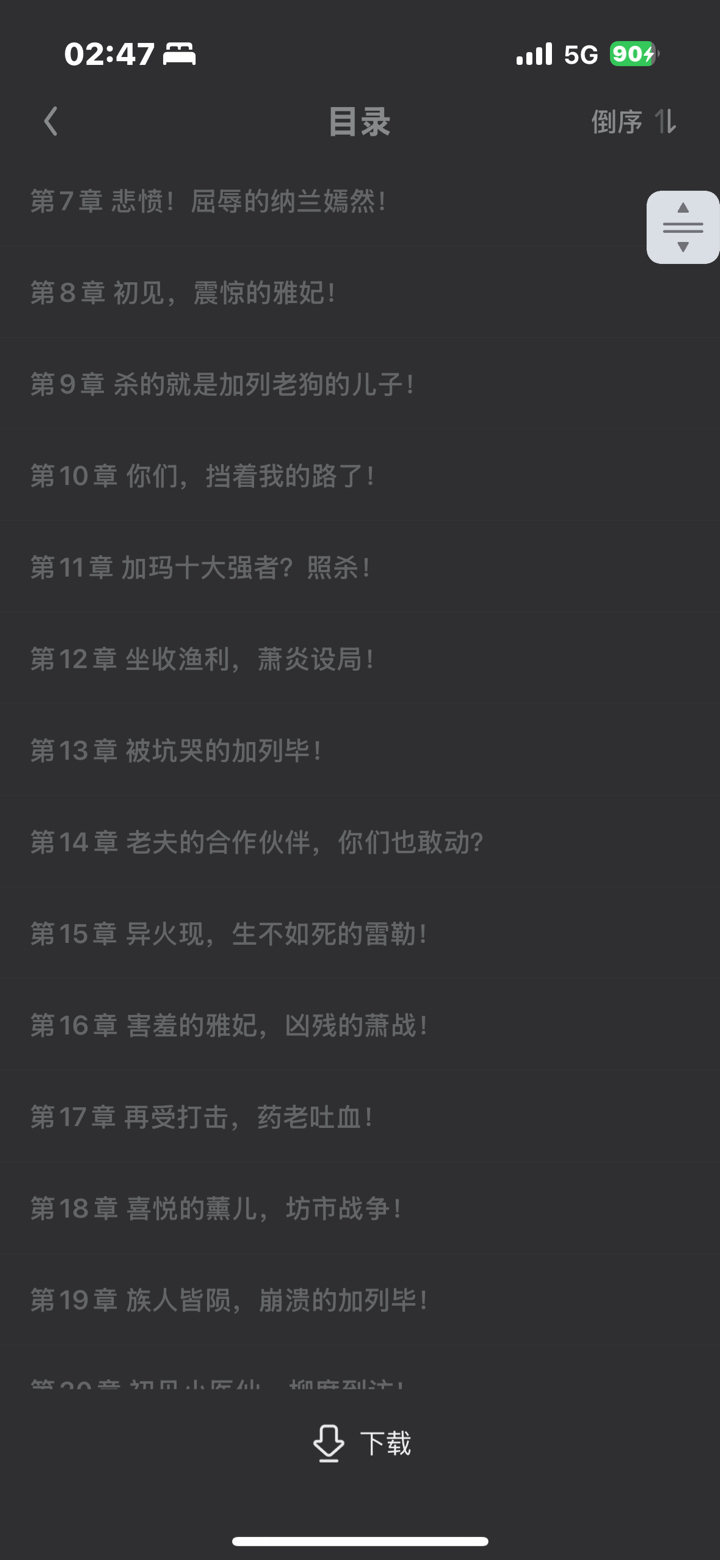The width and height of the screenshot is (720, 1560).
Task: Open 第13章 被坑哭的加列毕
Action: click(x=360, y=751)
